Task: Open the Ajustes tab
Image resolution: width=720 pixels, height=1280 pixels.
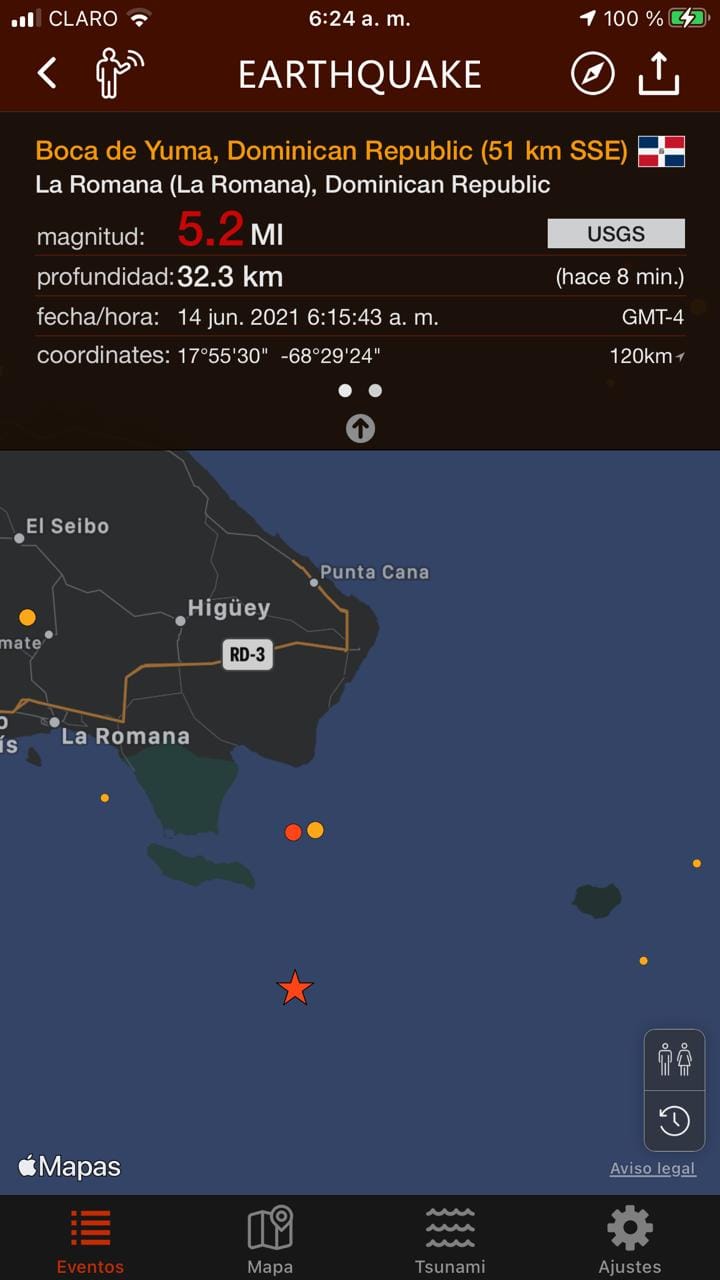Action: tap(630, 1240)
